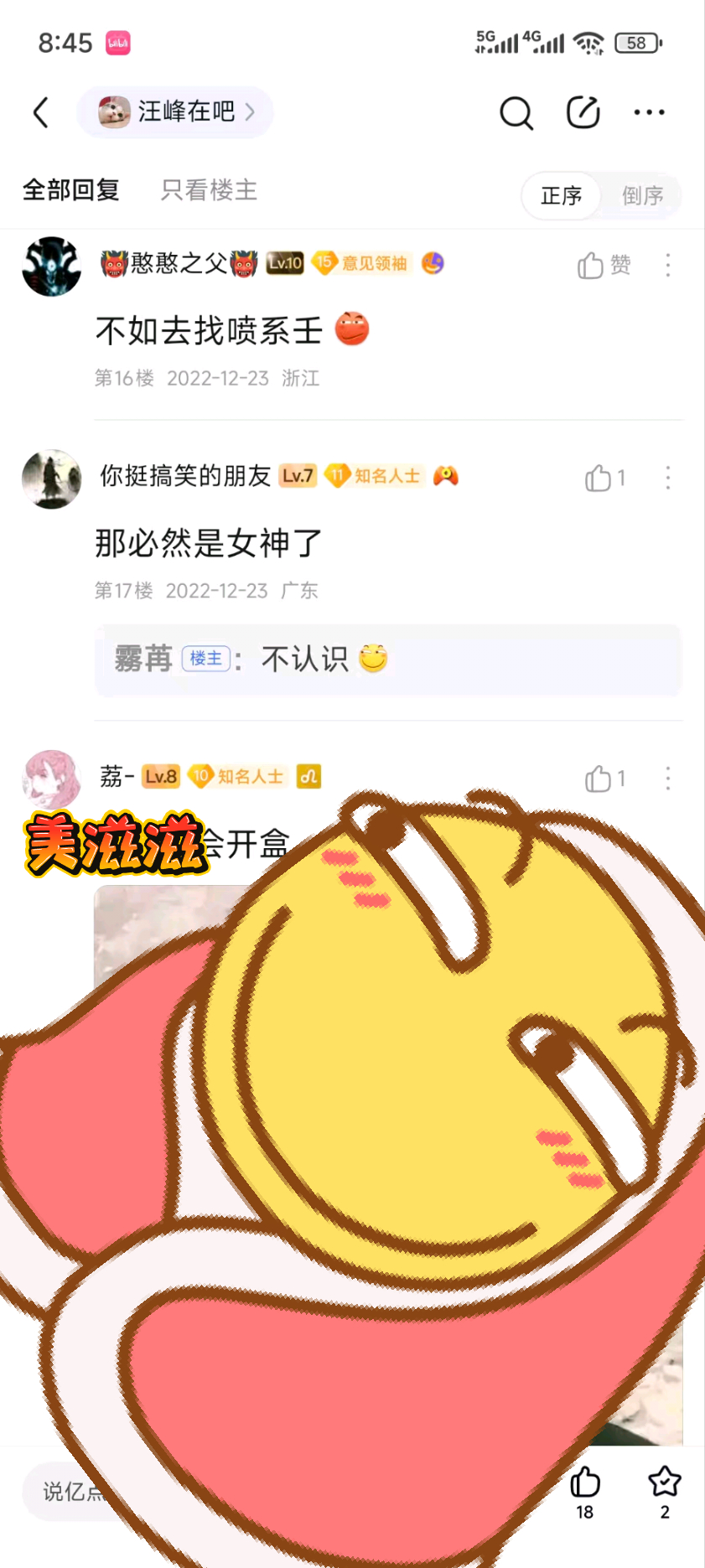Go back to the previous page
This screenshot has width=705, height=1568.
pyautogui.click(x=41, y=112)
